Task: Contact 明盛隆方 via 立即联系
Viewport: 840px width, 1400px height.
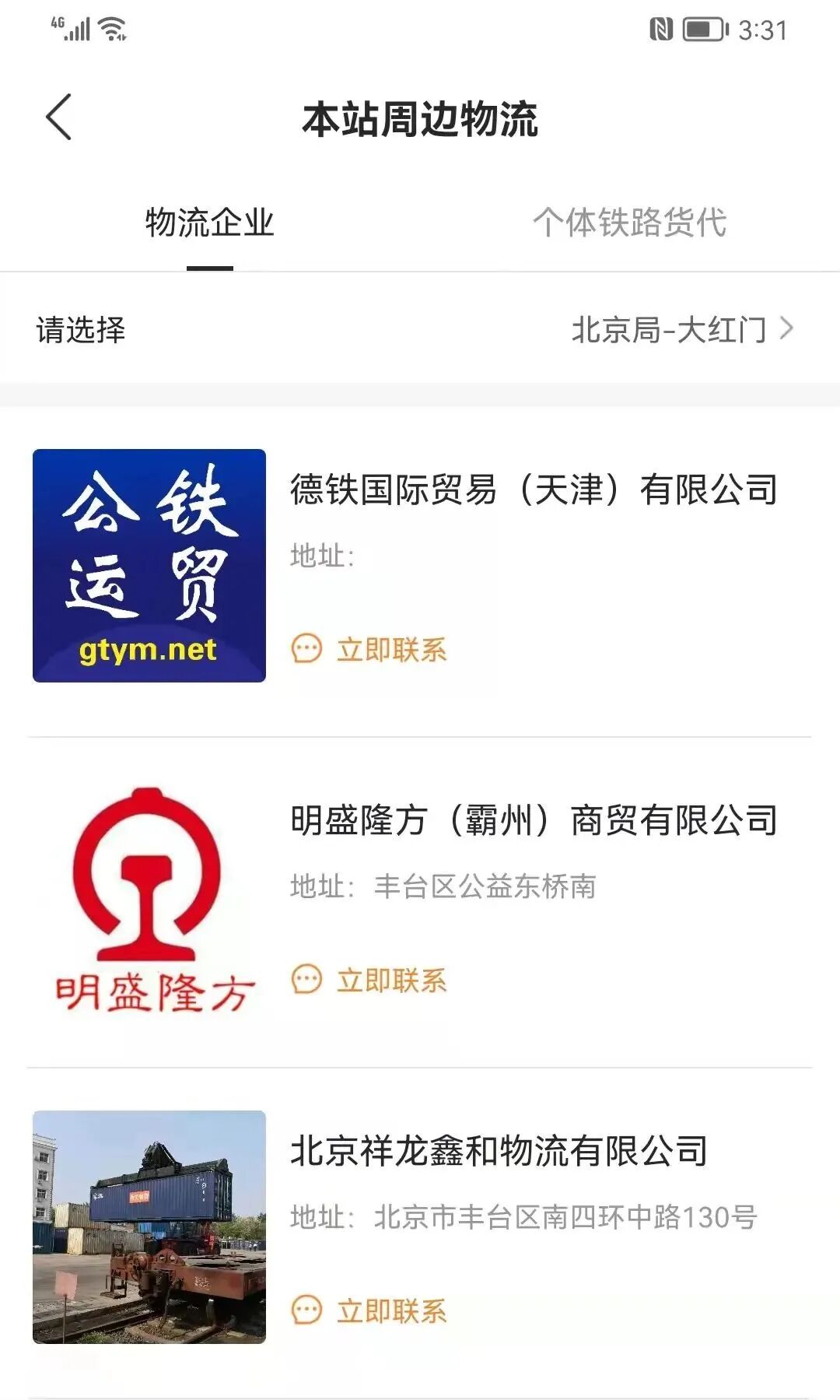Action: coord(370,981)
